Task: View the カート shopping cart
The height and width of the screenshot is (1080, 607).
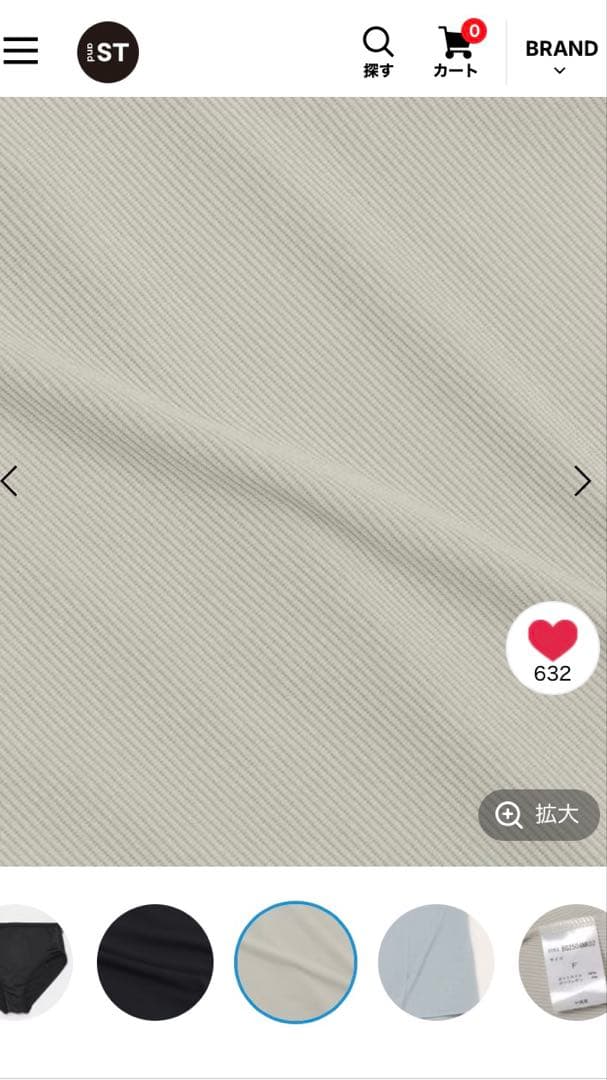Action: click(x=456, y=52)
